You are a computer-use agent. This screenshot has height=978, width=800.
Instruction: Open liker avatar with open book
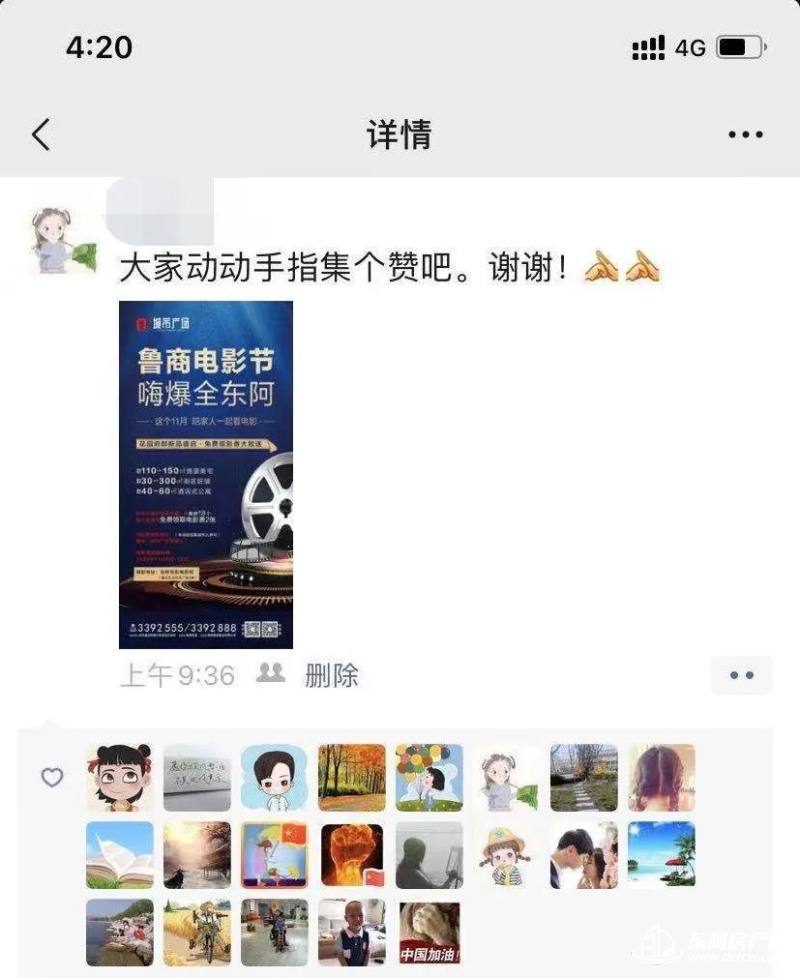[x=120, y=855]
